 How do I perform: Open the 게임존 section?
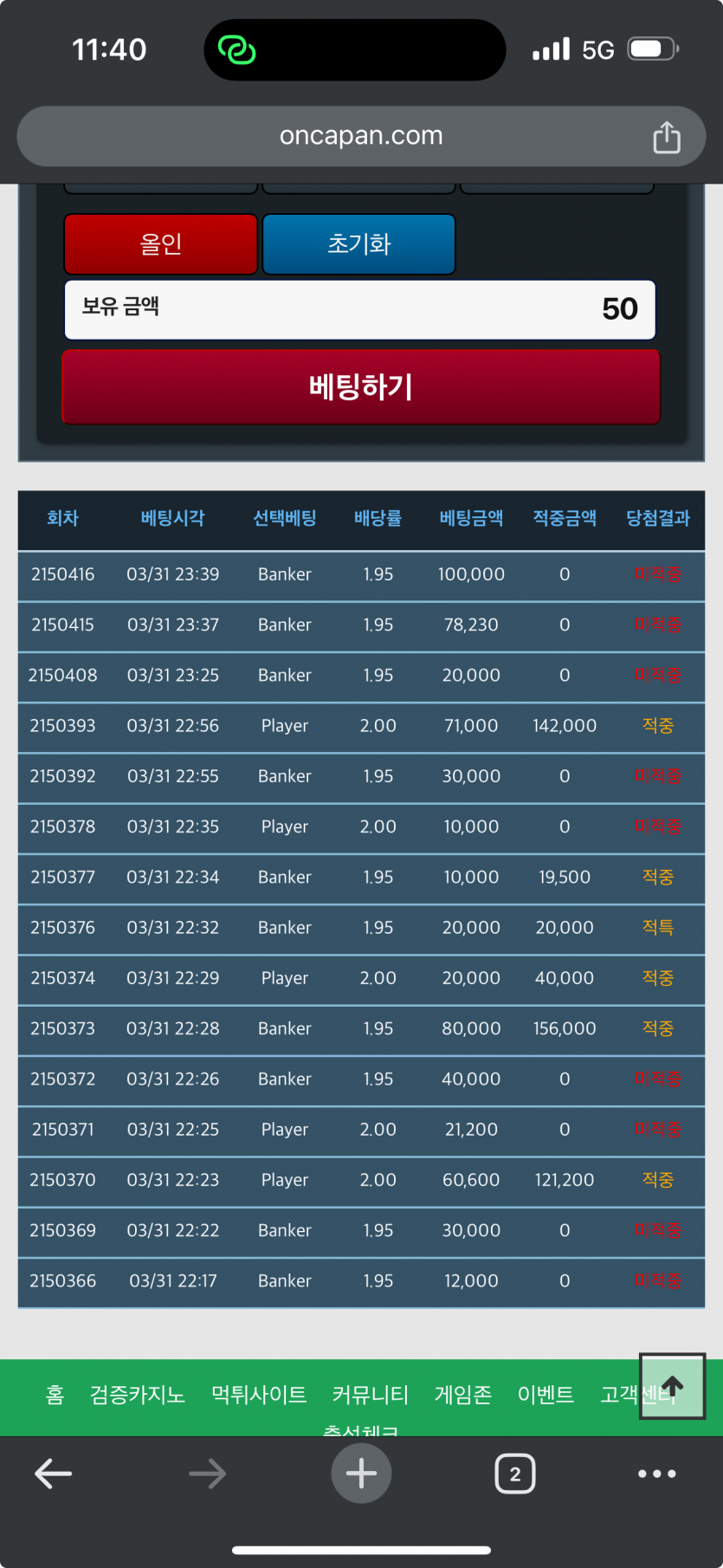(463, 1395)
